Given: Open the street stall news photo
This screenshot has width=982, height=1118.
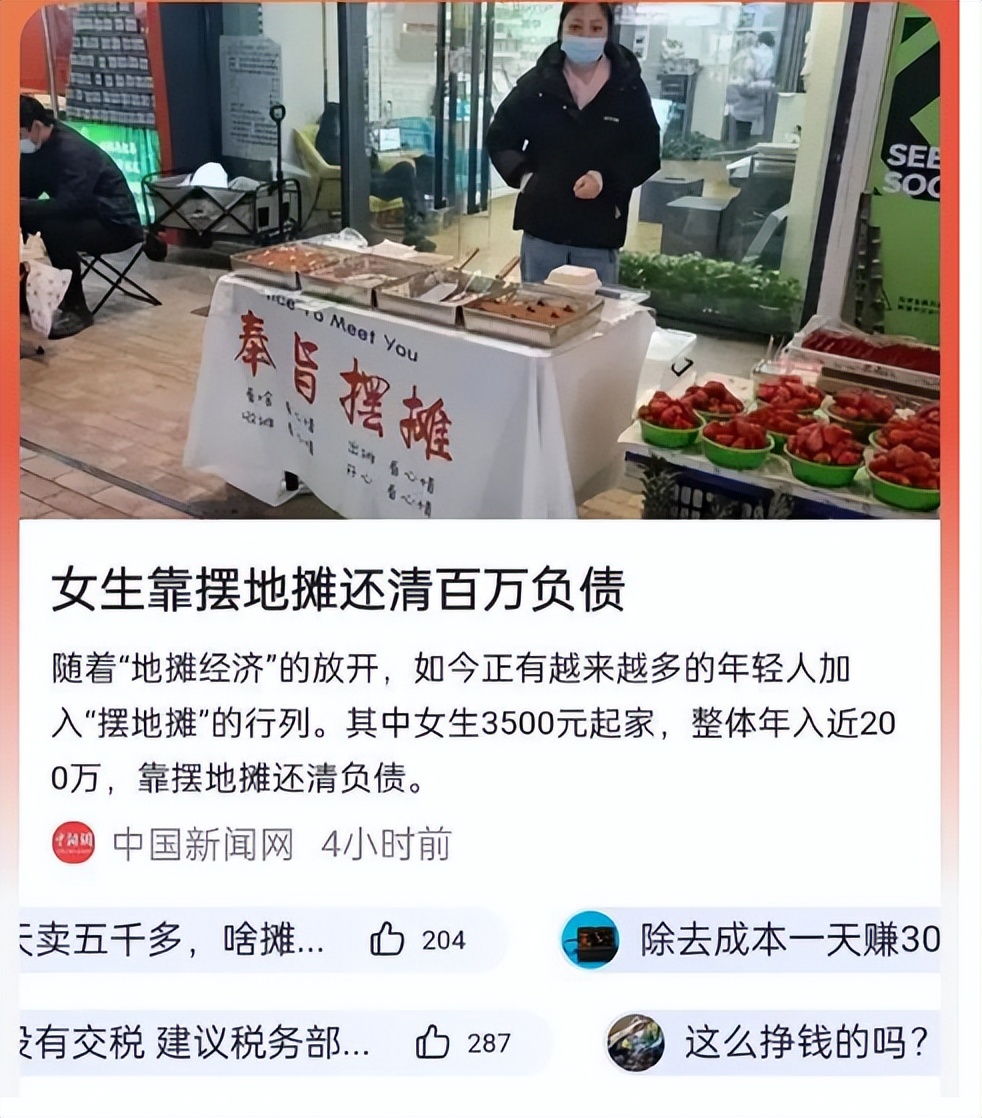Looking at the screenshot, I should [490, 260].
